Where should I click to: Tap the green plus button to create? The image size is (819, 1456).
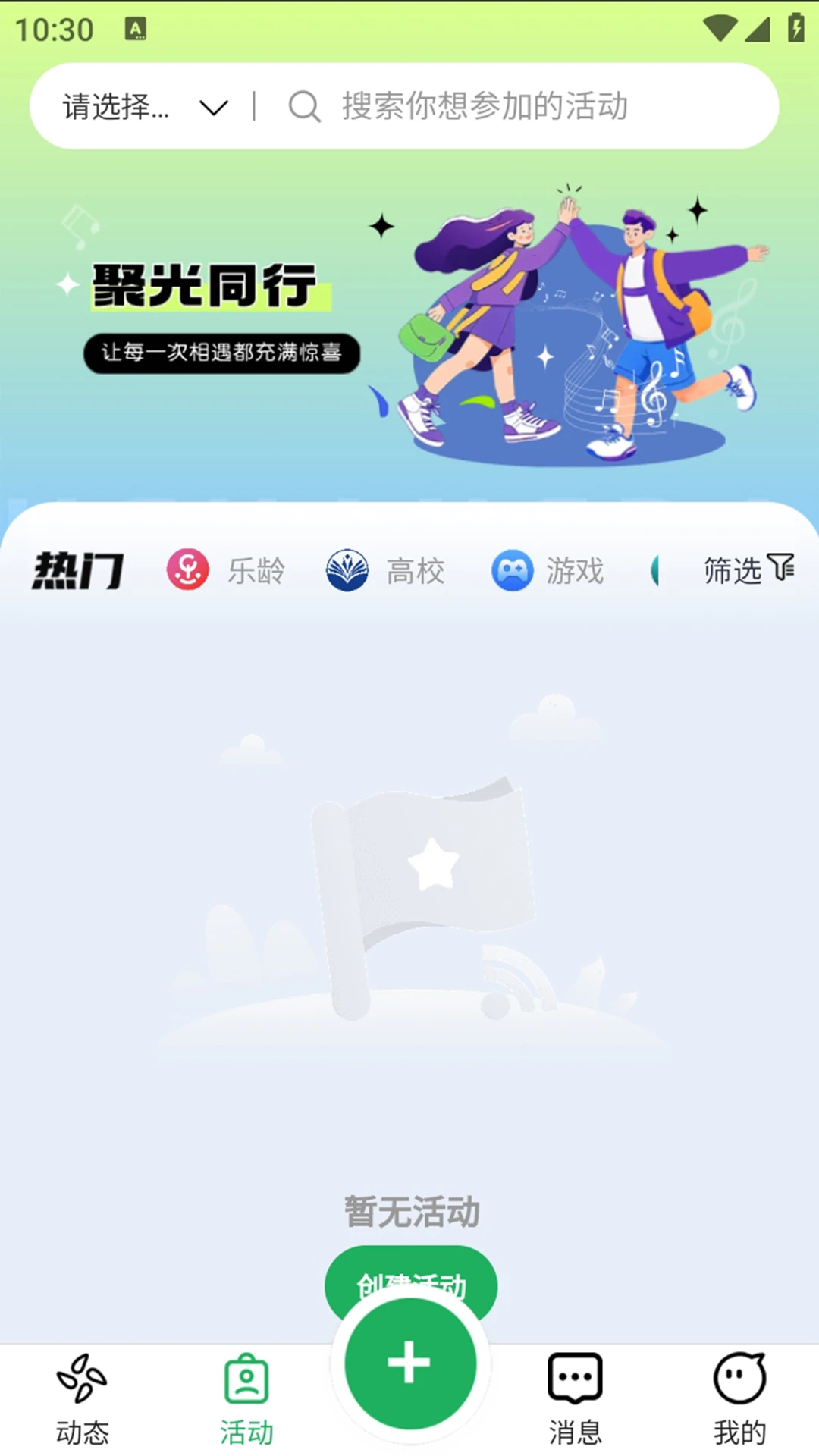[x=409, y=1363]
